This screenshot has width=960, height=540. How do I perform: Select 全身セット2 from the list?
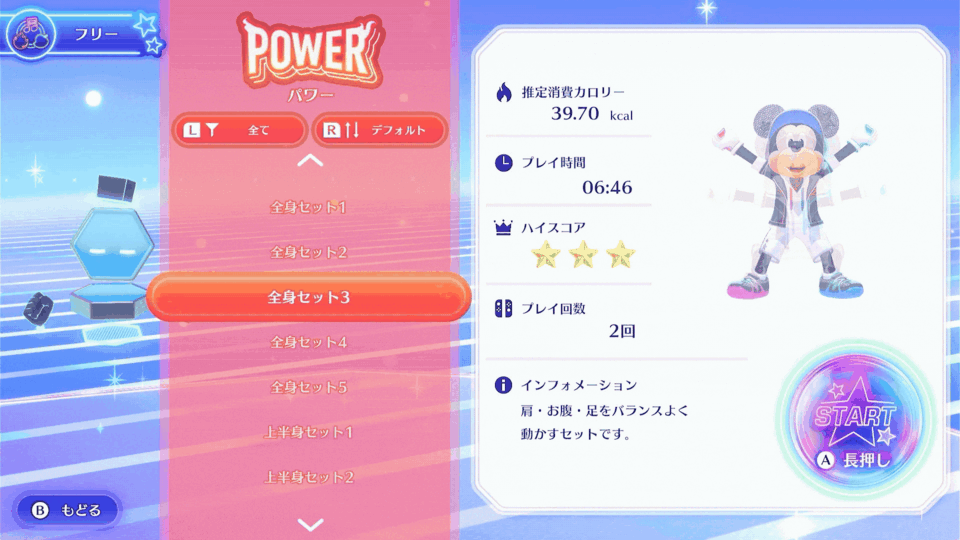pyautogui.click(x=308, y=252)
